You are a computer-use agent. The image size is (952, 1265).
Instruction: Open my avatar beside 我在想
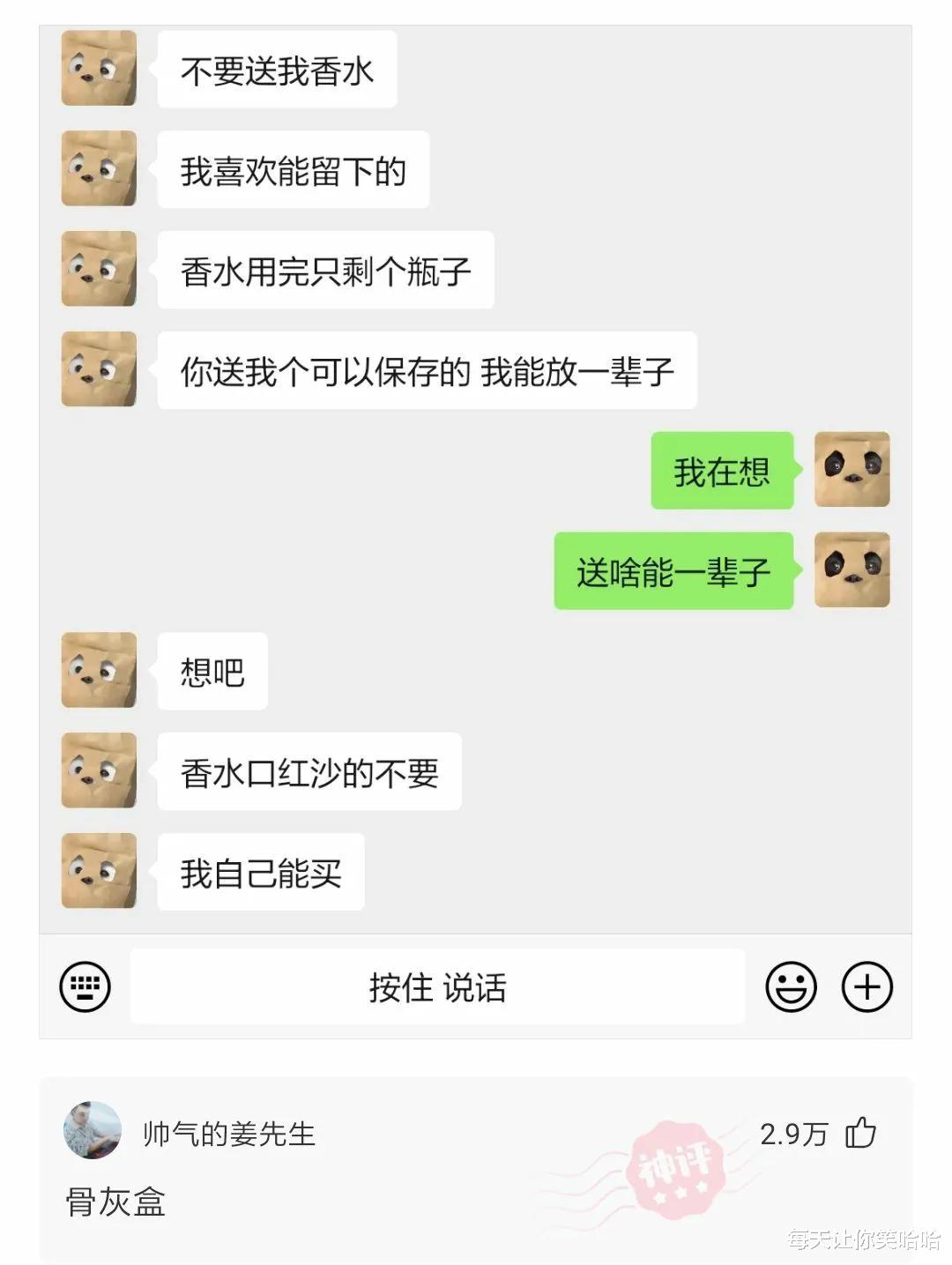(x=852, y=471)
